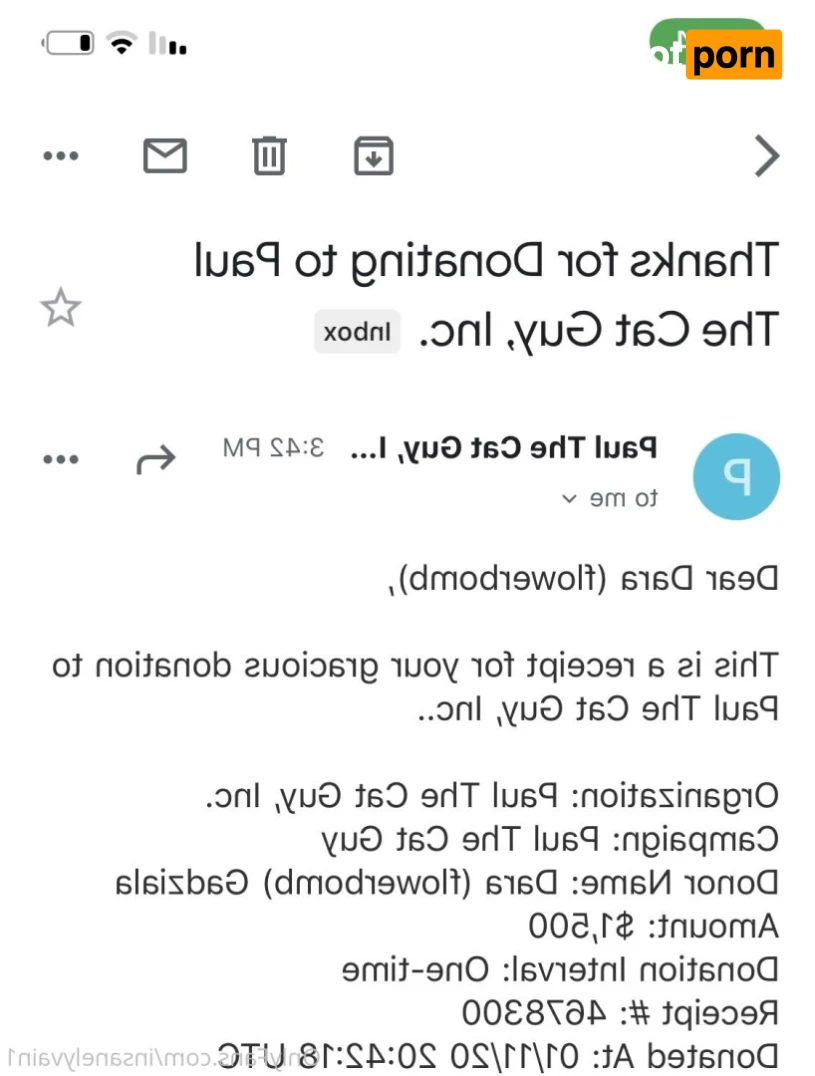This screenshot has height=1076, width=815.
Task: Open the sender's profile avatar
Action: pos(736,476)
